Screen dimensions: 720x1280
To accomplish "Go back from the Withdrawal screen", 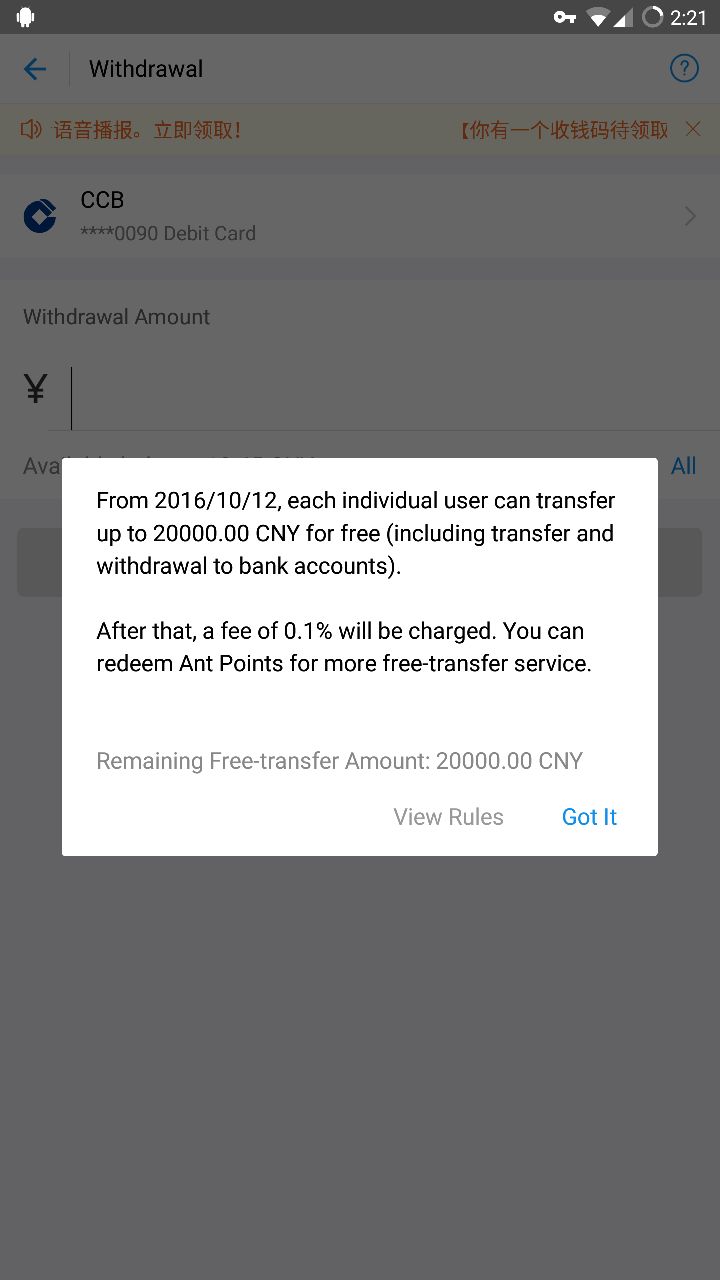I will pyautogui.click(x=35, y=69).
